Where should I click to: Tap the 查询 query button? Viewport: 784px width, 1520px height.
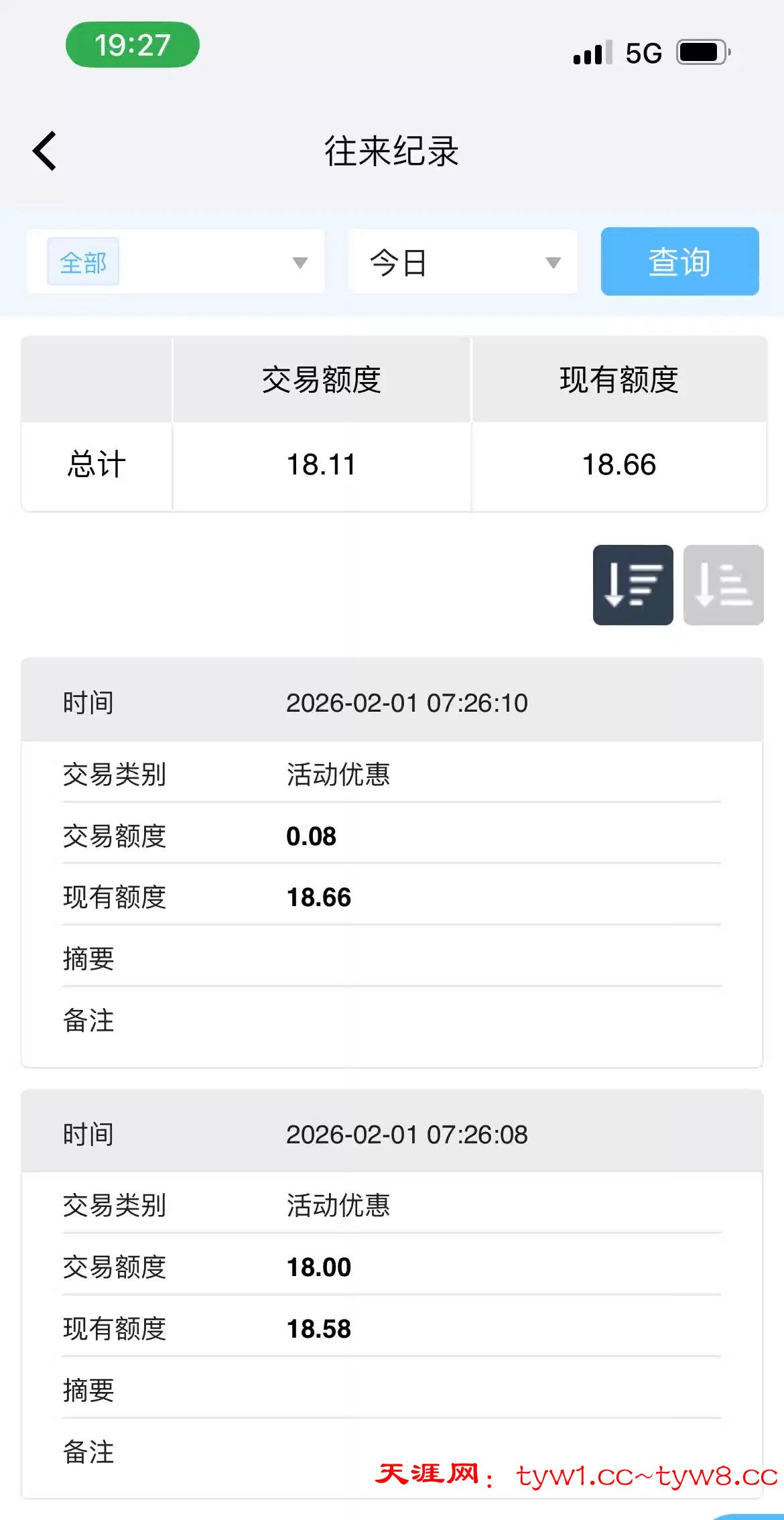coord(679,261)
